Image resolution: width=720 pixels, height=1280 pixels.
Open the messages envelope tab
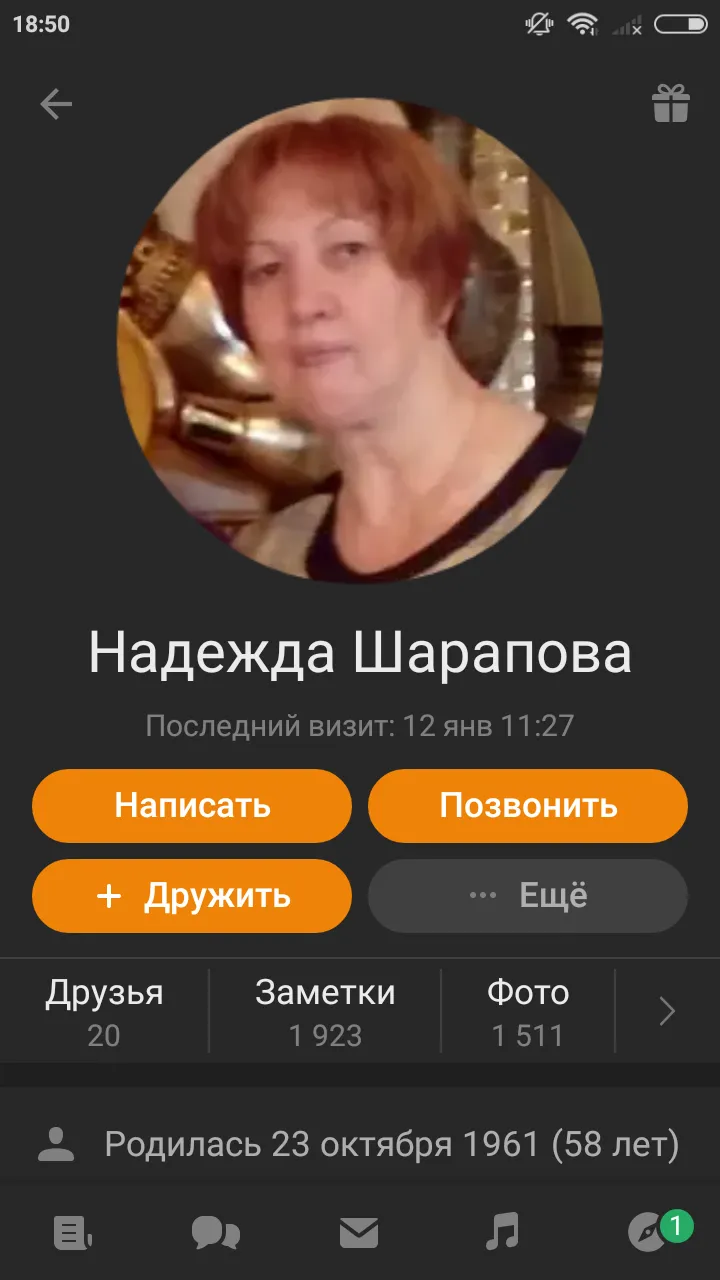(x=359, y=1233)
